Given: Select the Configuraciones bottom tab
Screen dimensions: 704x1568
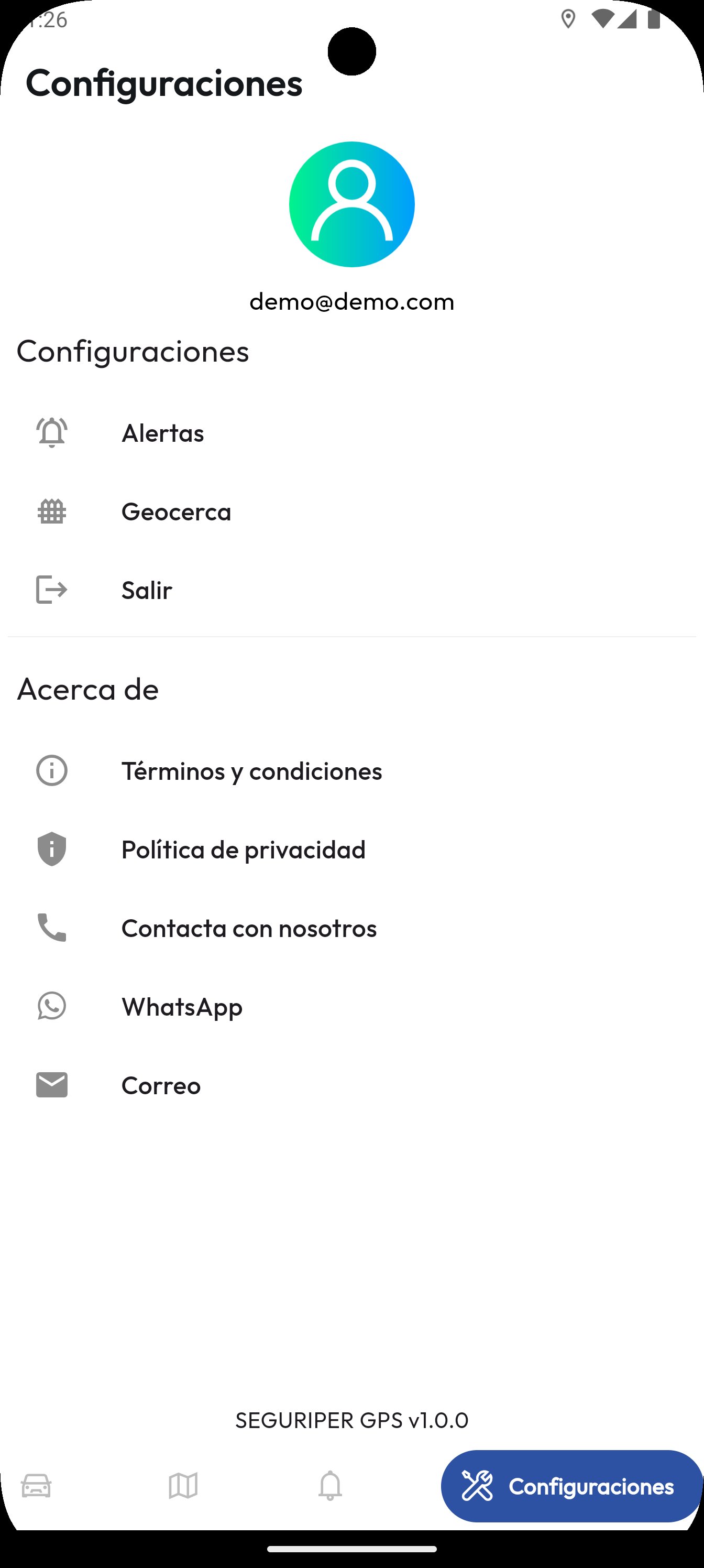Looking at the screenshot, I should click(x=571, y=1486).
